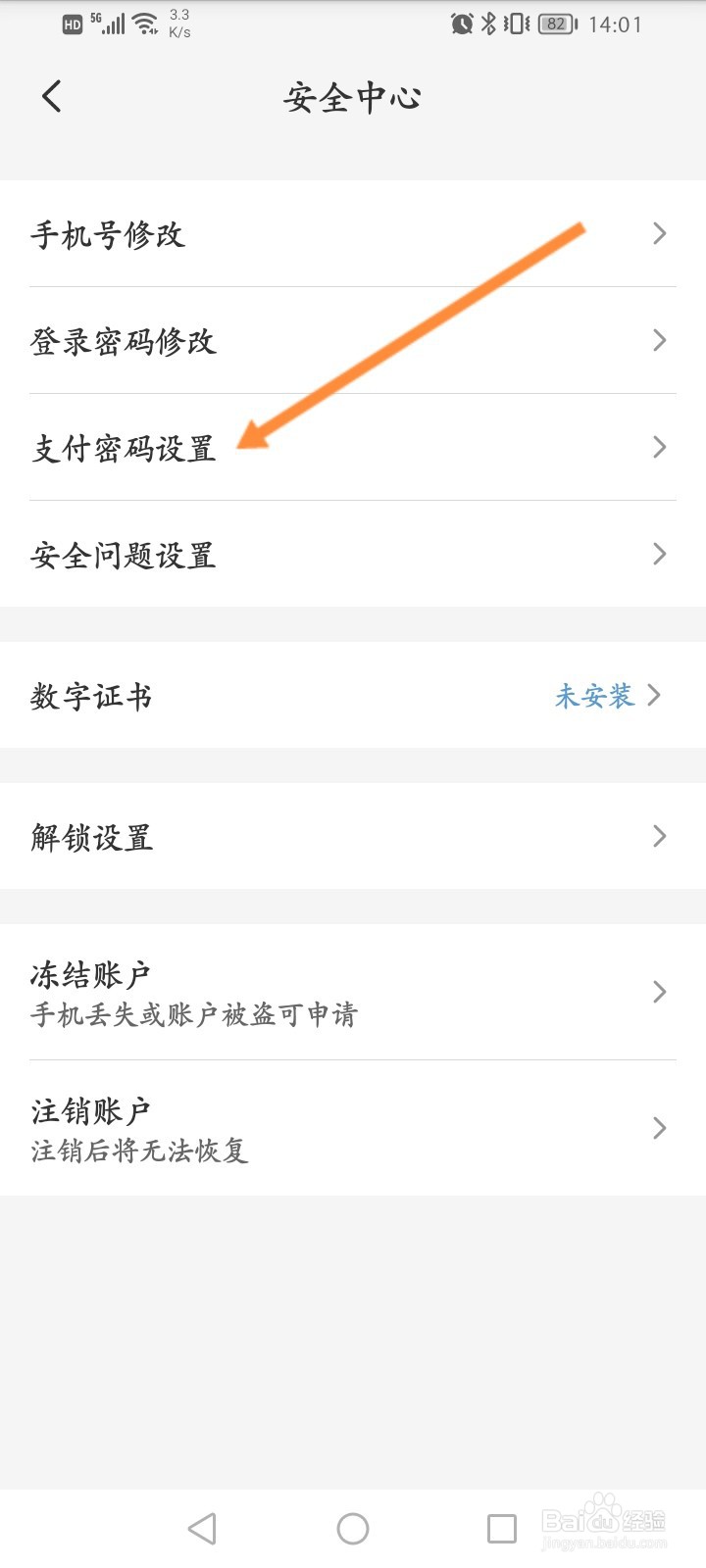The image size is (706, 1568).
Task: Open recent apps from navigation bar
Action: click(502, 1528)
